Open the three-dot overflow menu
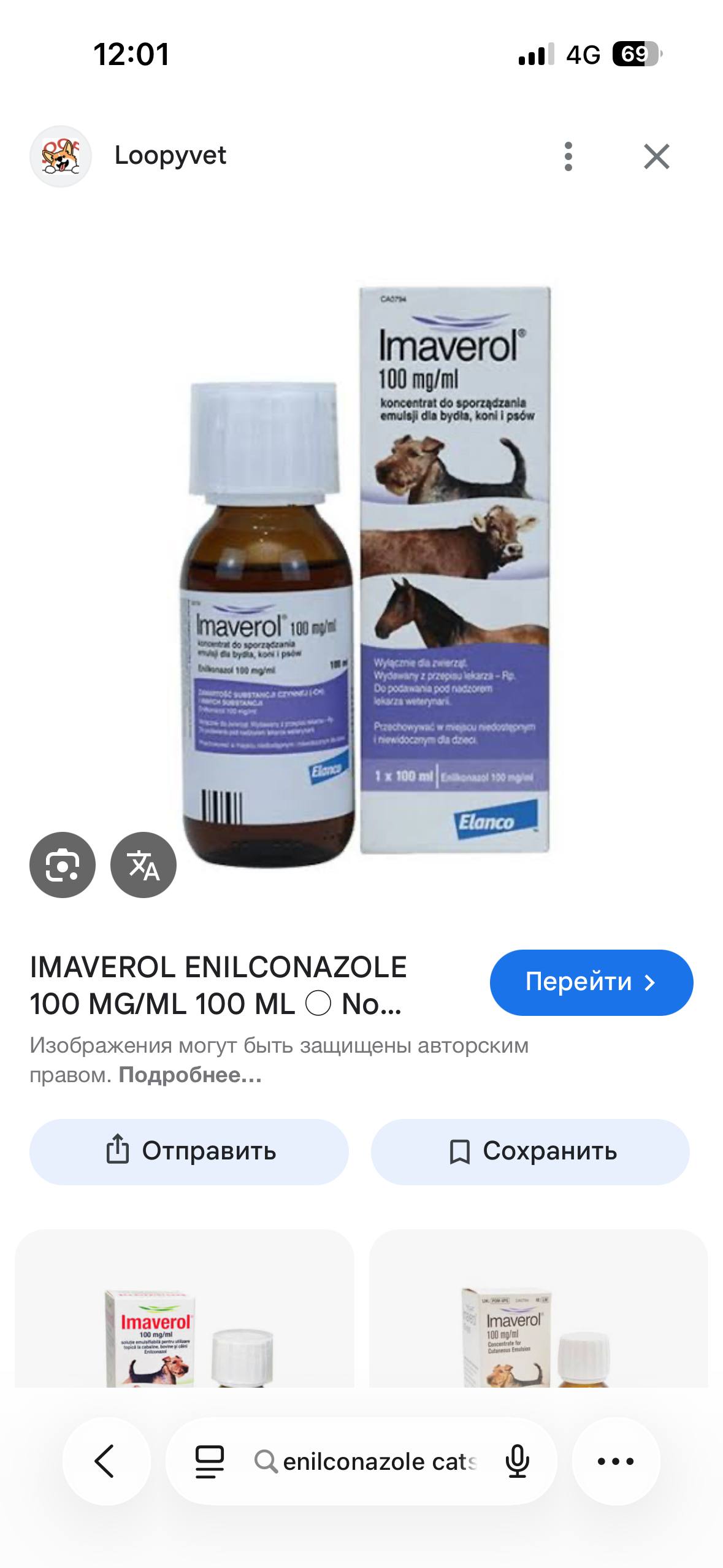Screen dimensions: 723x1568 coord(568,157)
